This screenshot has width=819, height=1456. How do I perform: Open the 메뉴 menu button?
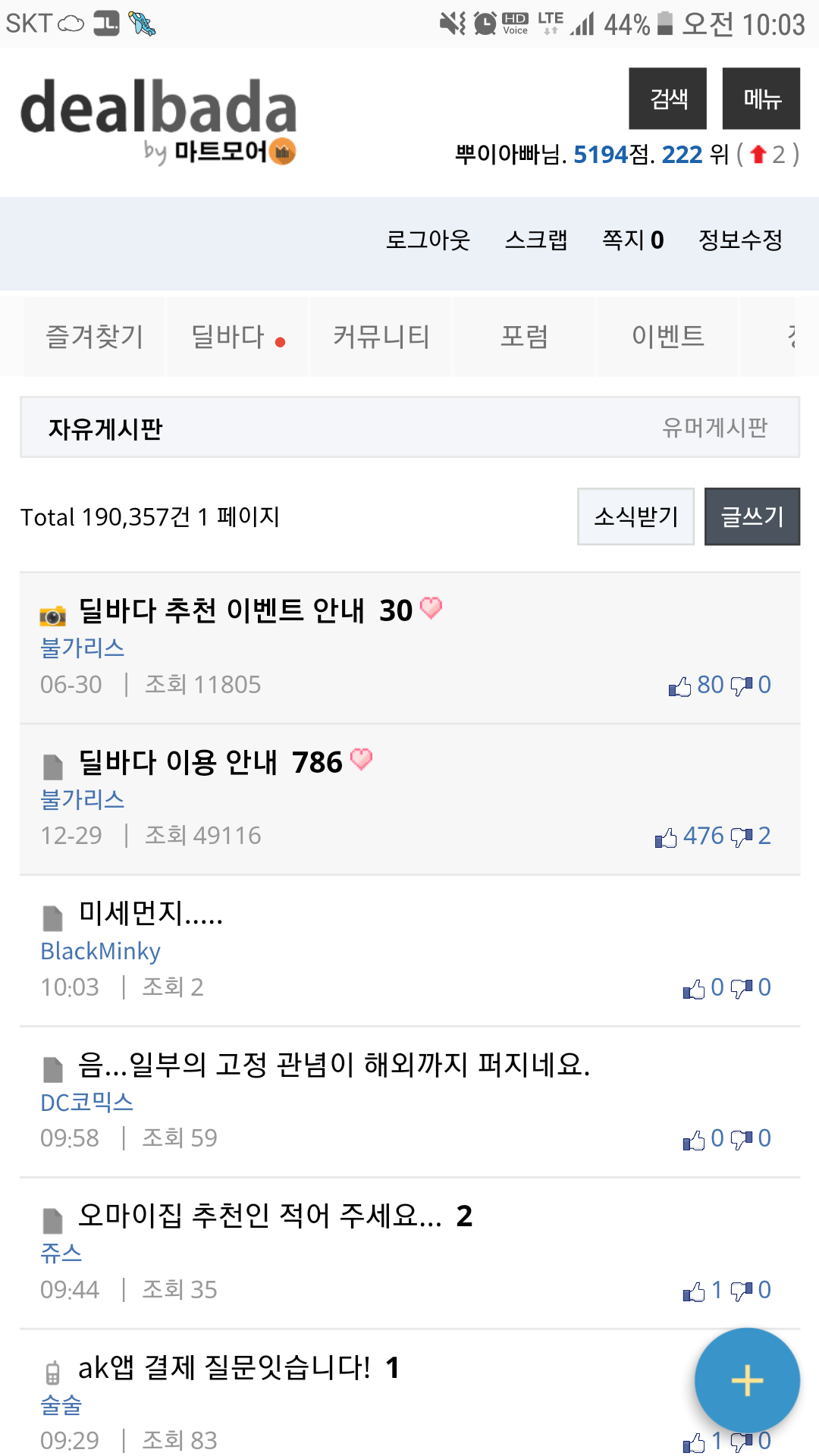tap(761, 99)
